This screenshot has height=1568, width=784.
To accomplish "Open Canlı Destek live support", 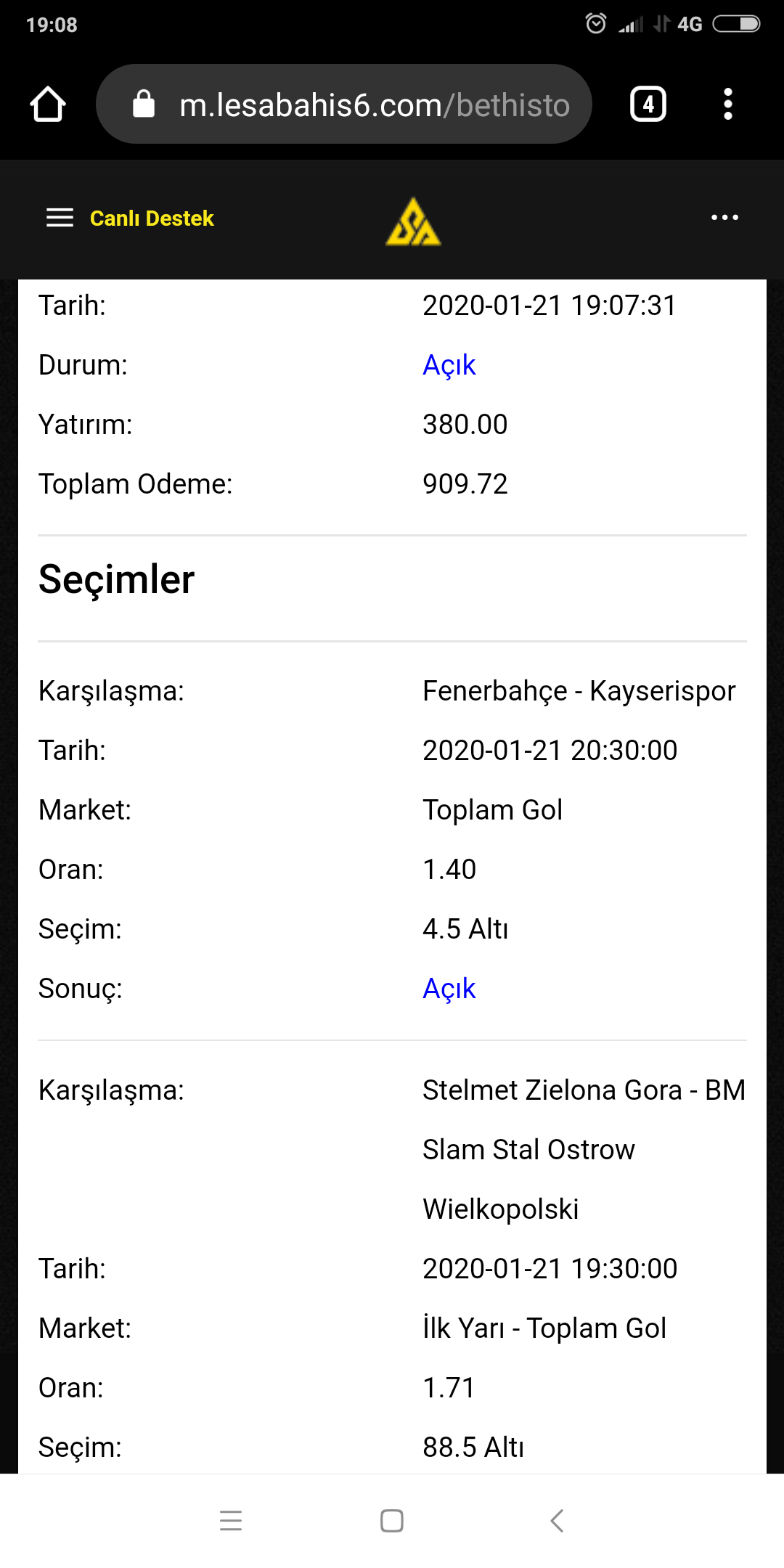I will coord(152,219).
